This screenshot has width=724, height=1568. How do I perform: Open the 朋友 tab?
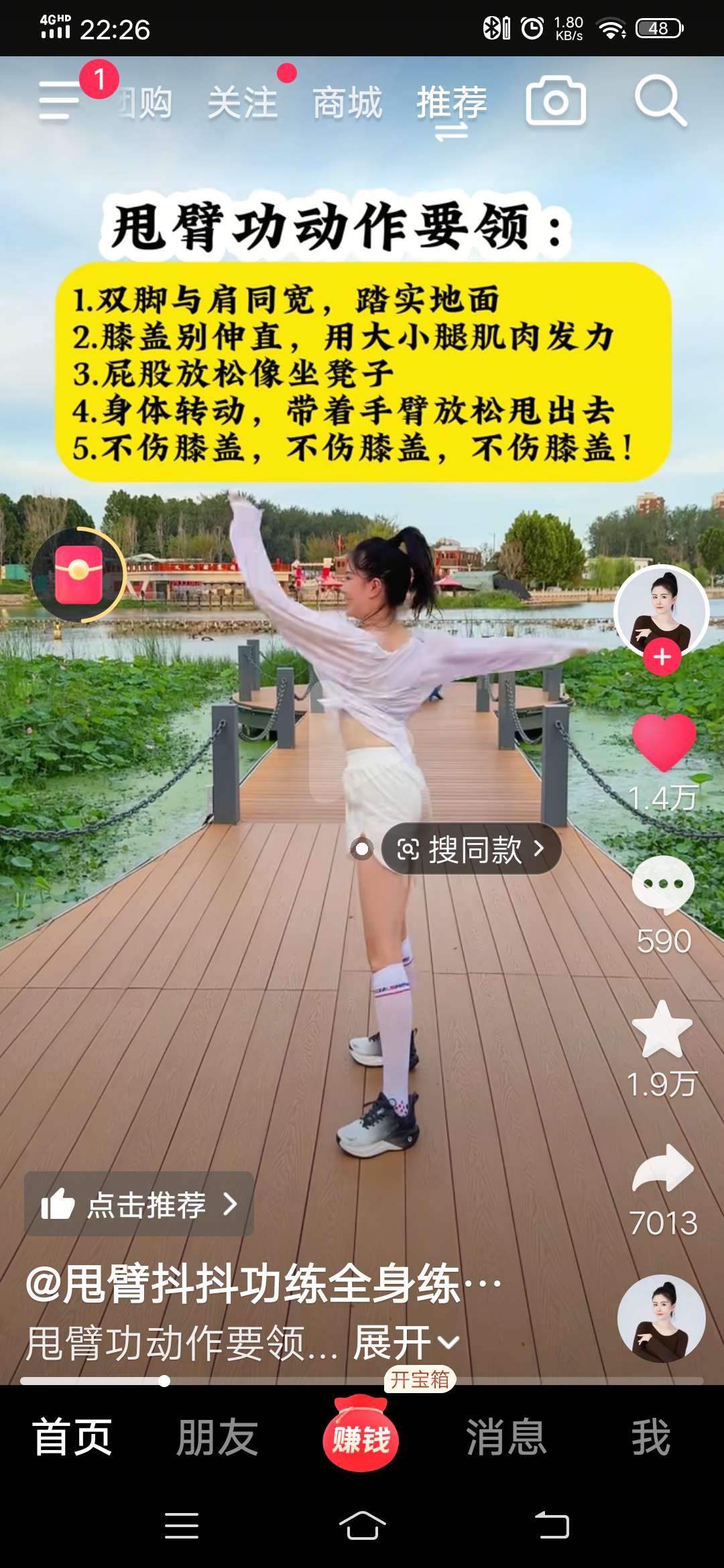pyautogui.click(x=217, y=1437)
